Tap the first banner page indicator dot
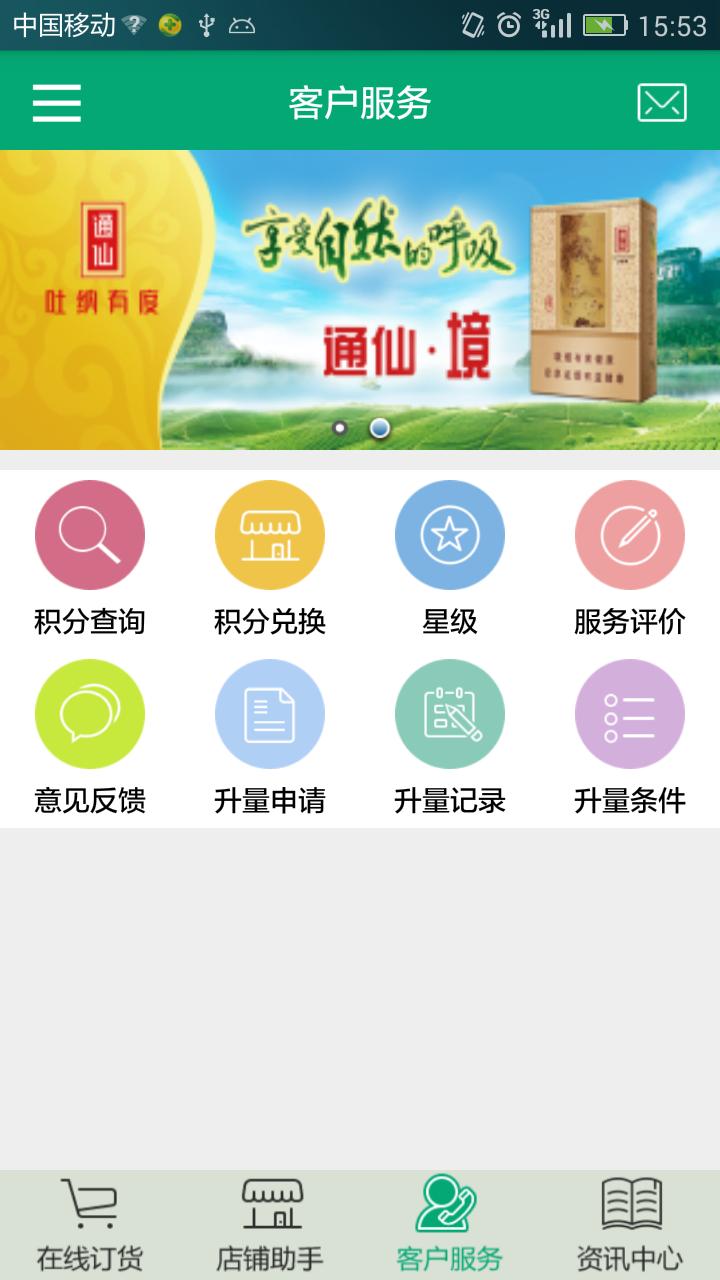This screenshot has width=720, height=1280. pos(340,428)
